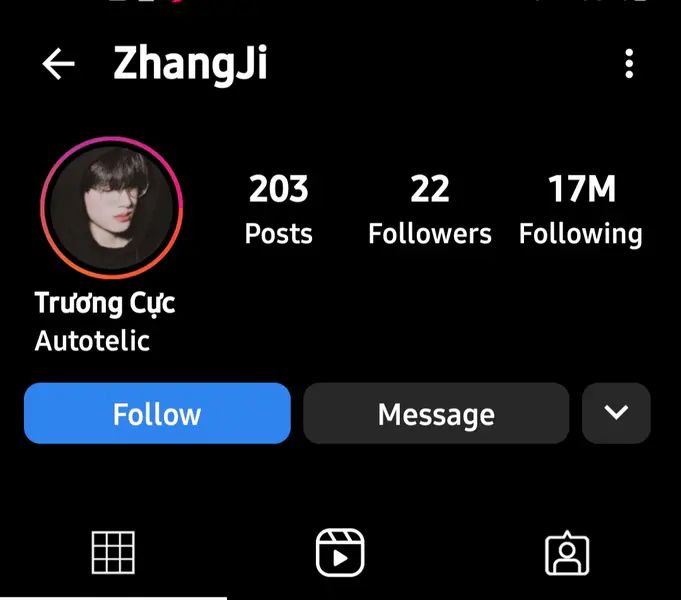Message ZhangJi
Viewport: 681px width, 600px height.
(436, 413)
